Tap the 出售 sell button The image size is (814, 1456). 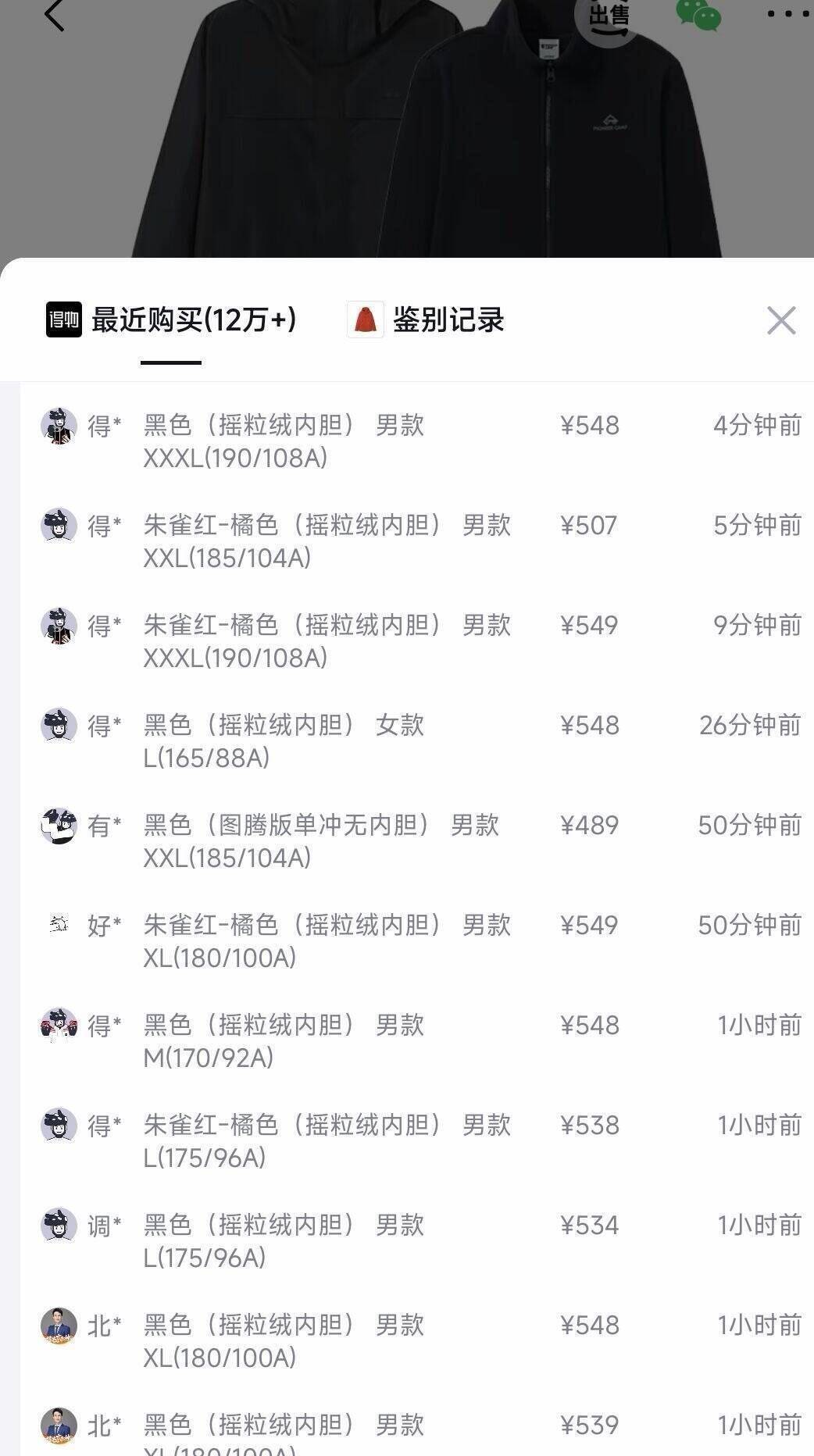[609, 17]
